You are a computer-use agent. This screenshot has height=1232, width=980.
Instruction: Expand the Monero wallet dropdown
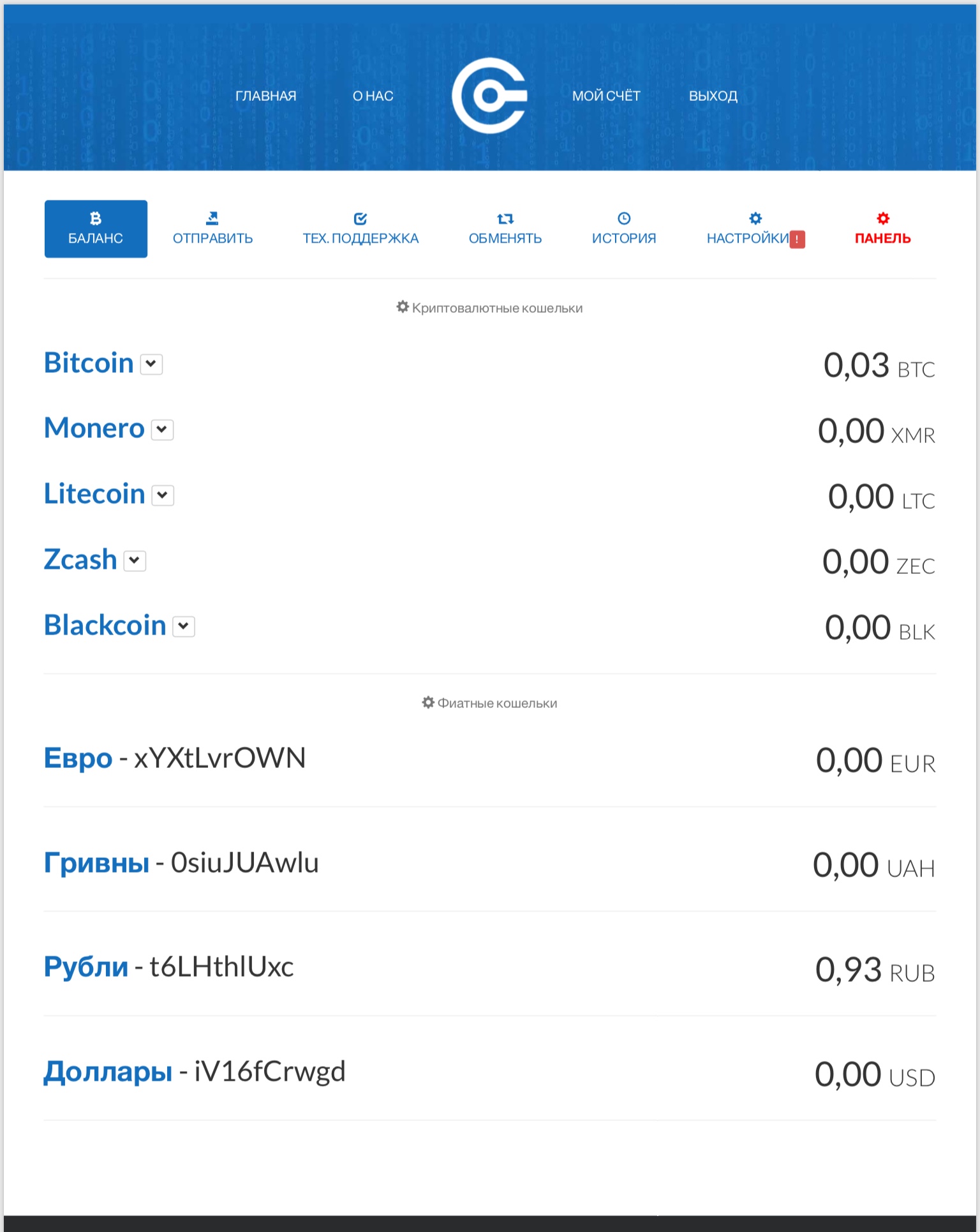pyautogui.click(x=162, y=430)
